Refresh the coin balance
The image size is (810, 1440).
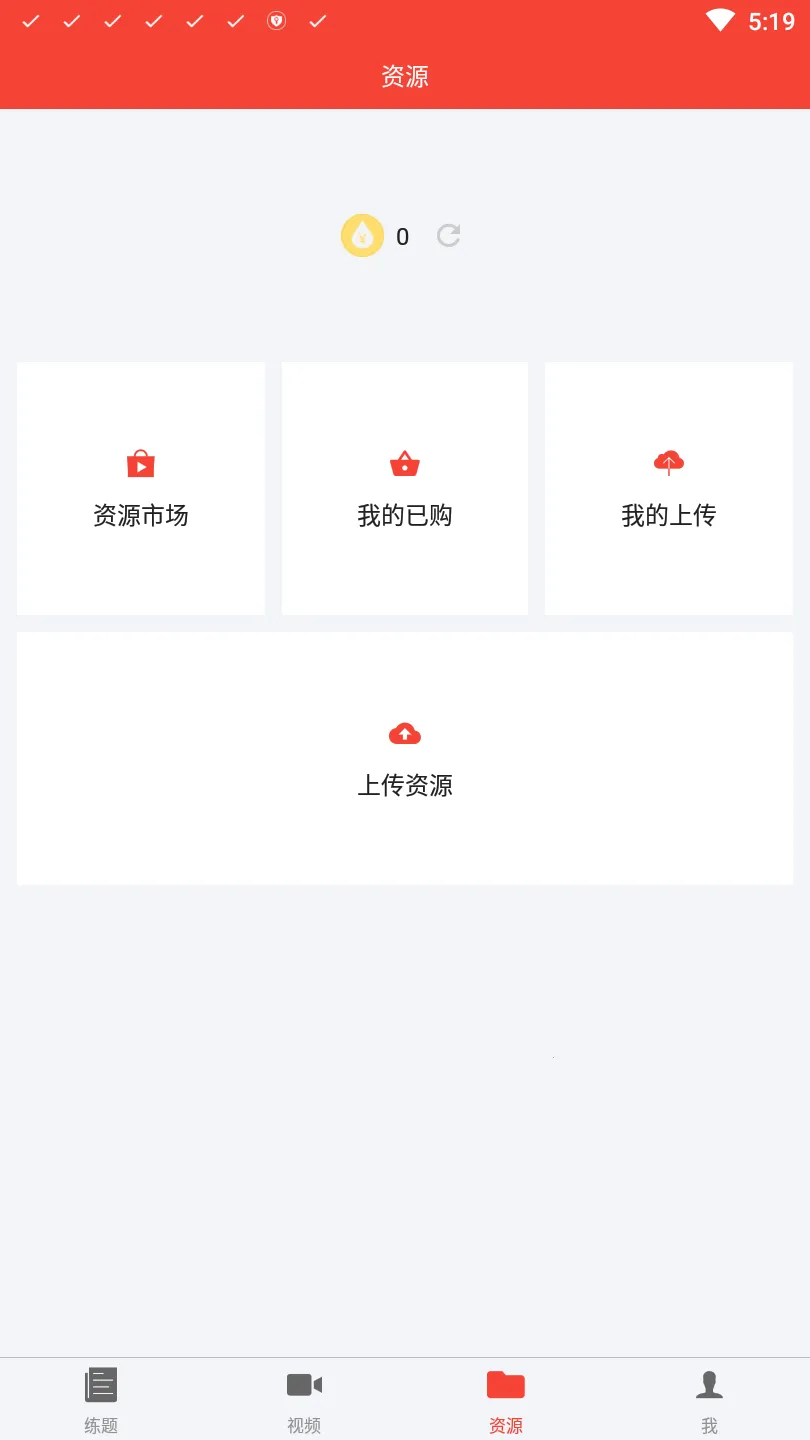[x=448, y=236]
